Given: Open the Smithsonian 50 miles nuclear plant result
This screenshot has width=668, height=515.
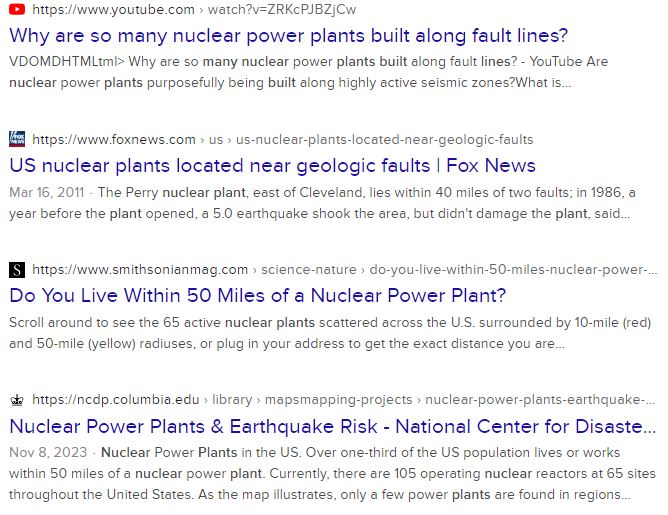Looking at the screenshot, I should pyautogui.click(x=257, y=295).
